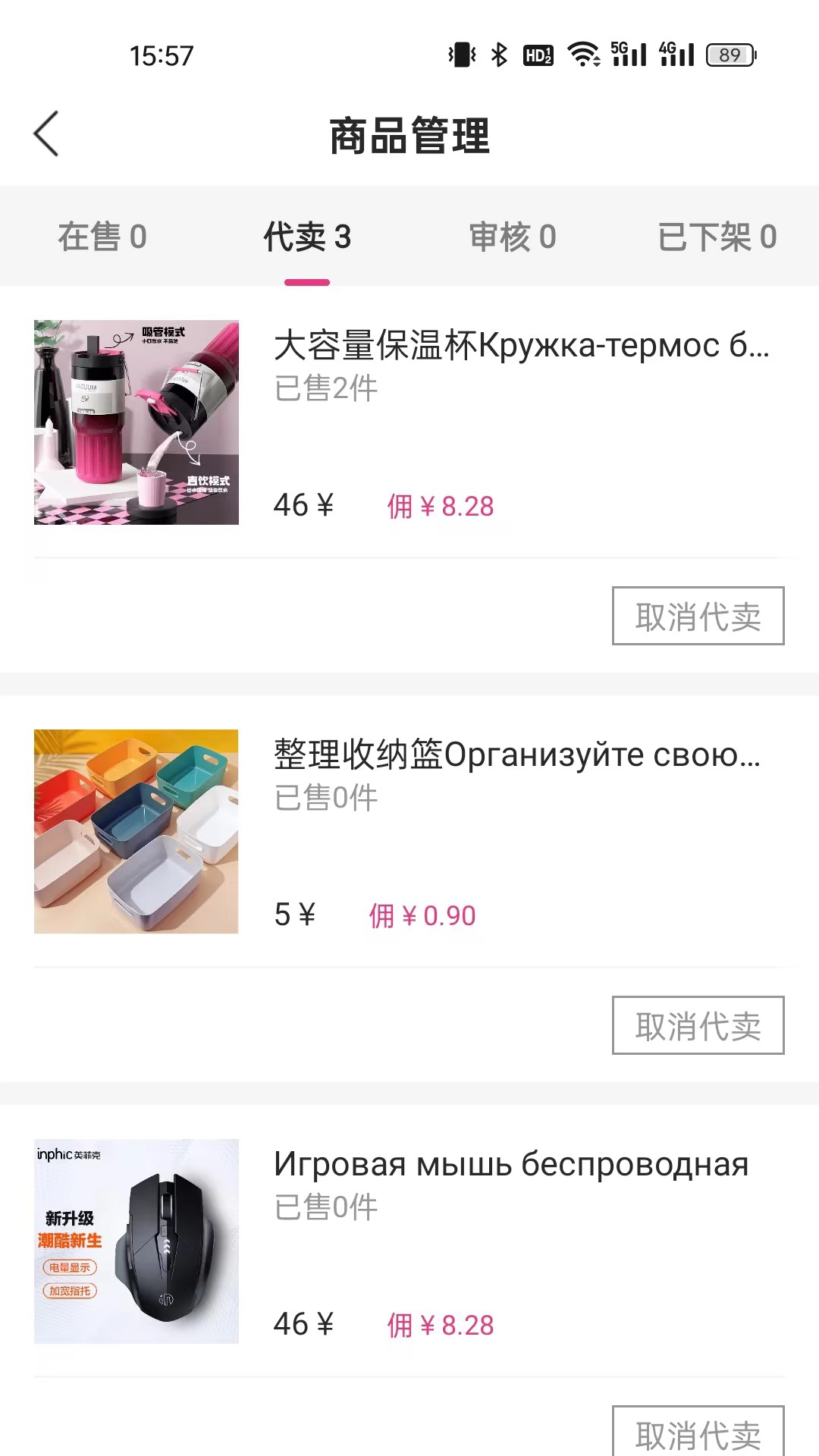
Task: Tap the inphic gaming mouse thumbnail
Action: point(135,1241)
